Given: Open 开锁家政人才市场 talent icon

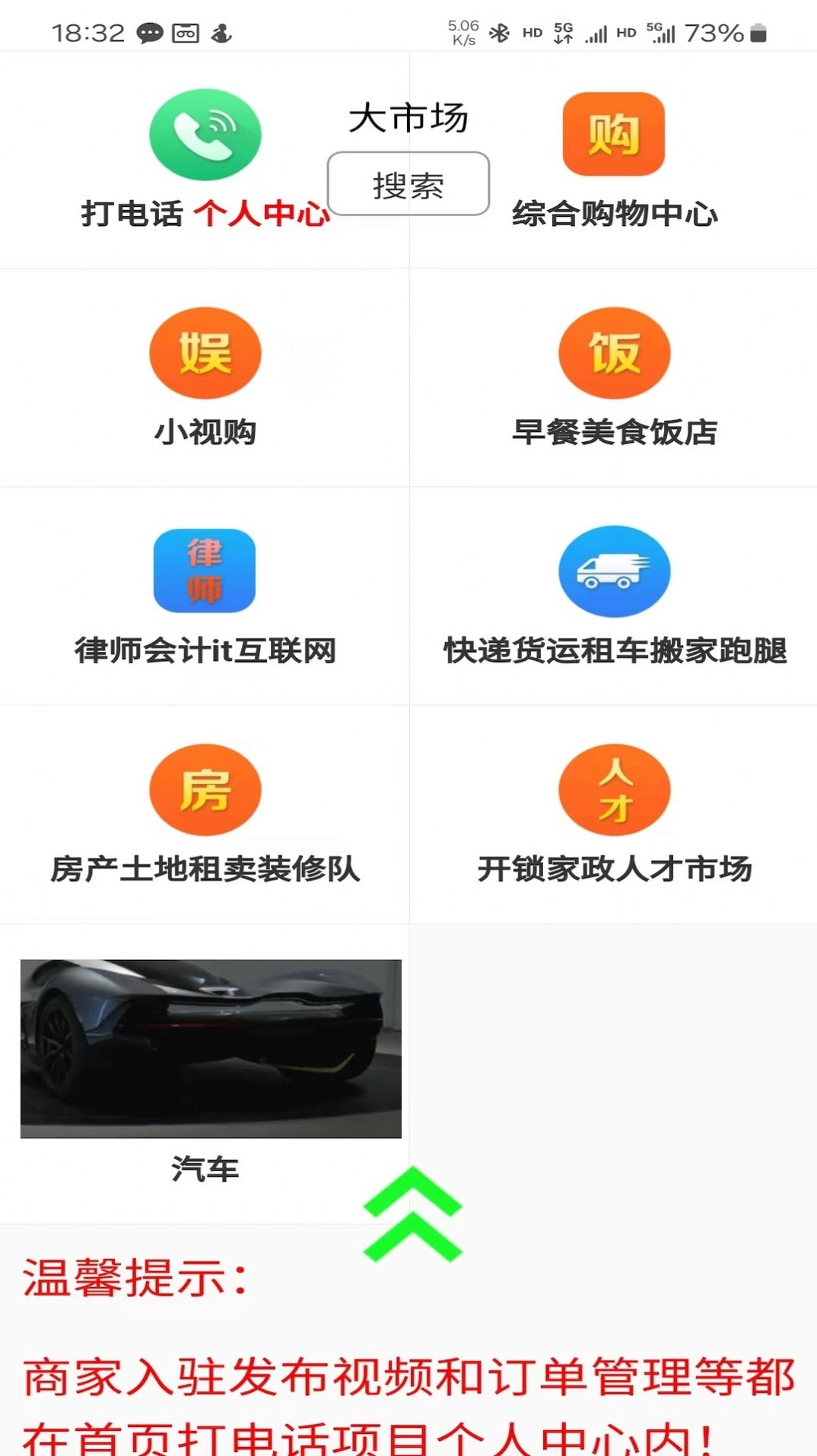Looking at the screenshot, I should (613, 789).
